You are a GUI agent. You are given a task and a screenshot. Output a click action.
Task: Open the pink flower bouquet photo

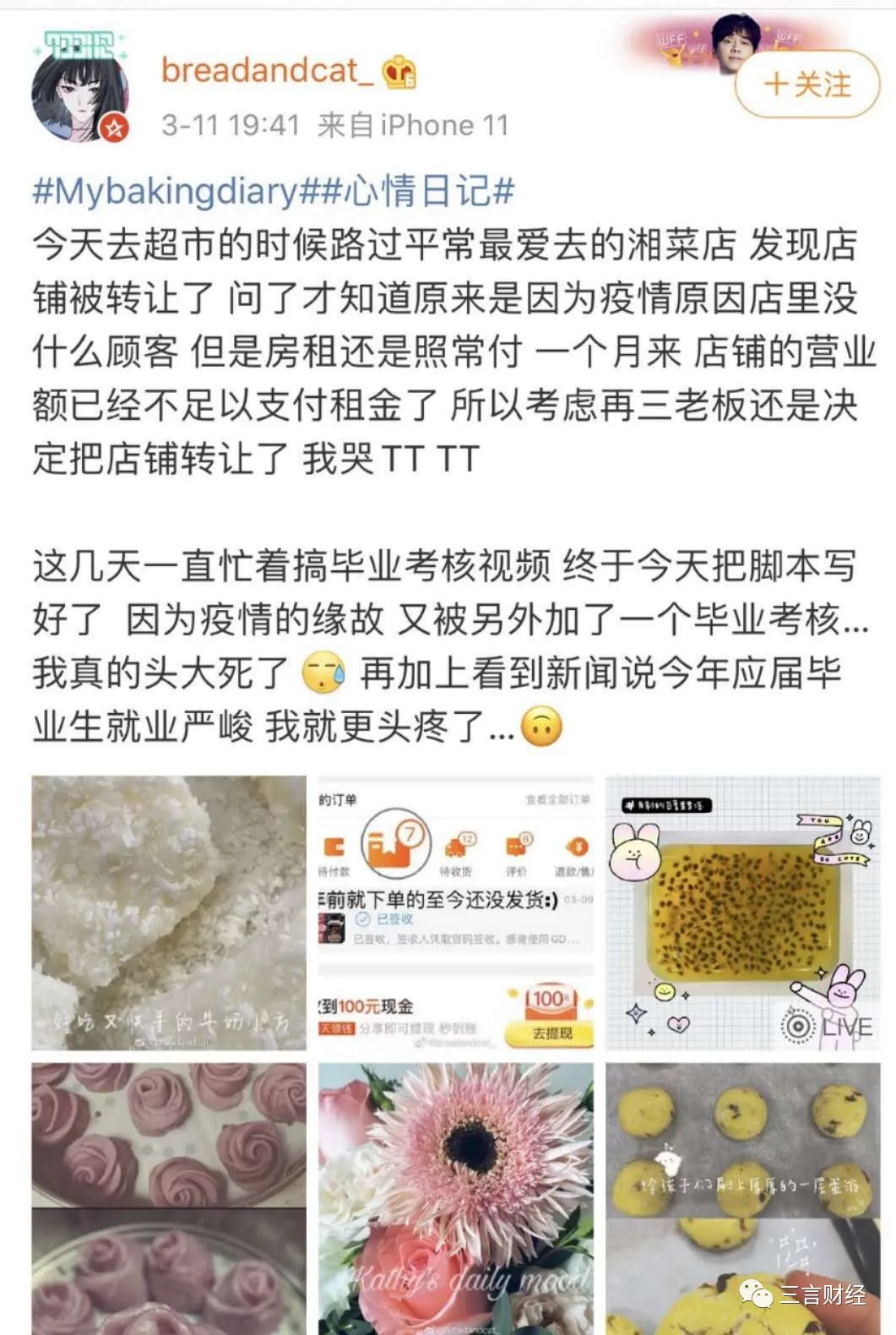[x=456, y=1198]
